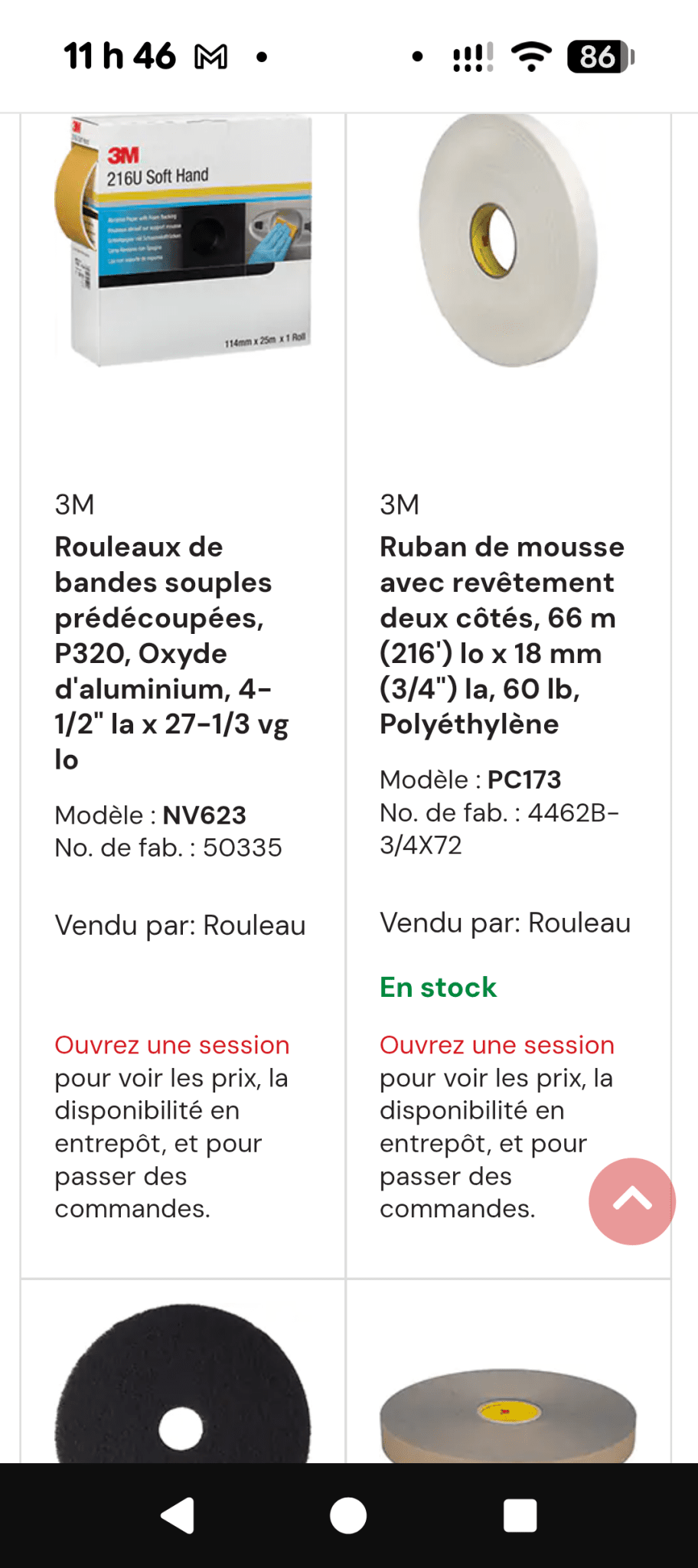Tap the battery indicator showing 86
Viewport: 698px width, 1568px height.
599,55
